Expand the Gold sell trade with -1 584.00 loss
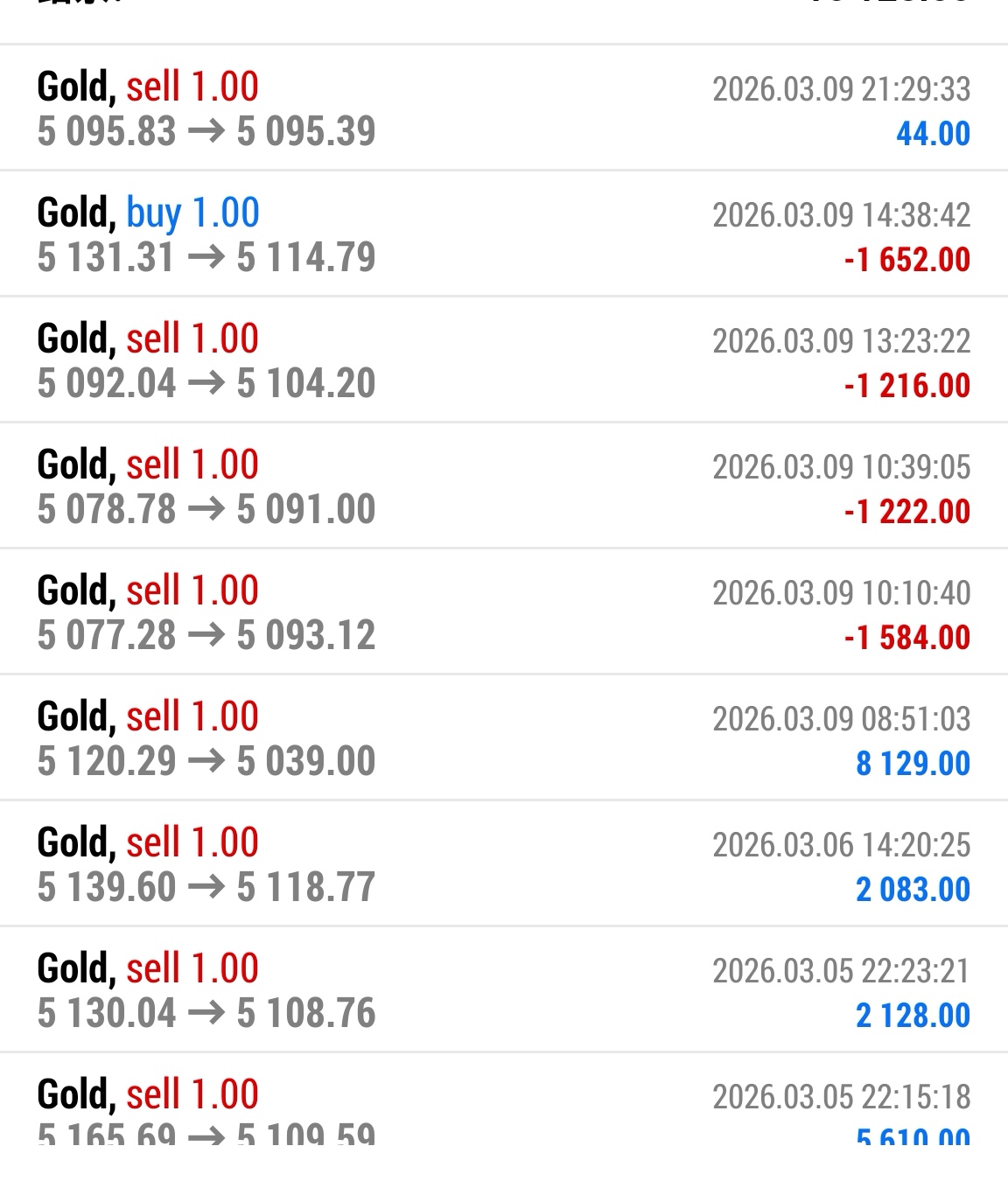The image size is (1008, 1181). point(504,612)
